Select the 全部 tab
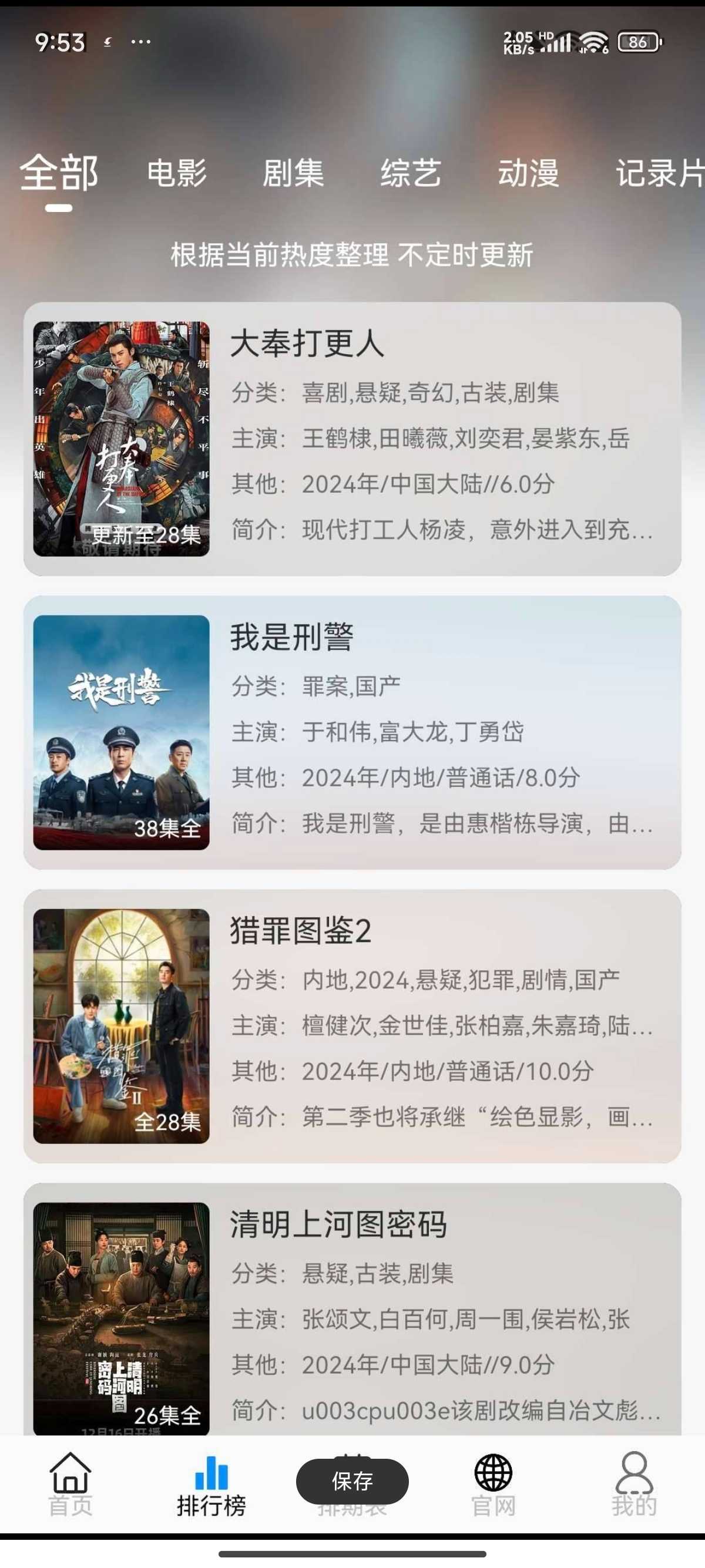Image resolution: width=705 pixels, height=1568 pixels. click(59, 173)
